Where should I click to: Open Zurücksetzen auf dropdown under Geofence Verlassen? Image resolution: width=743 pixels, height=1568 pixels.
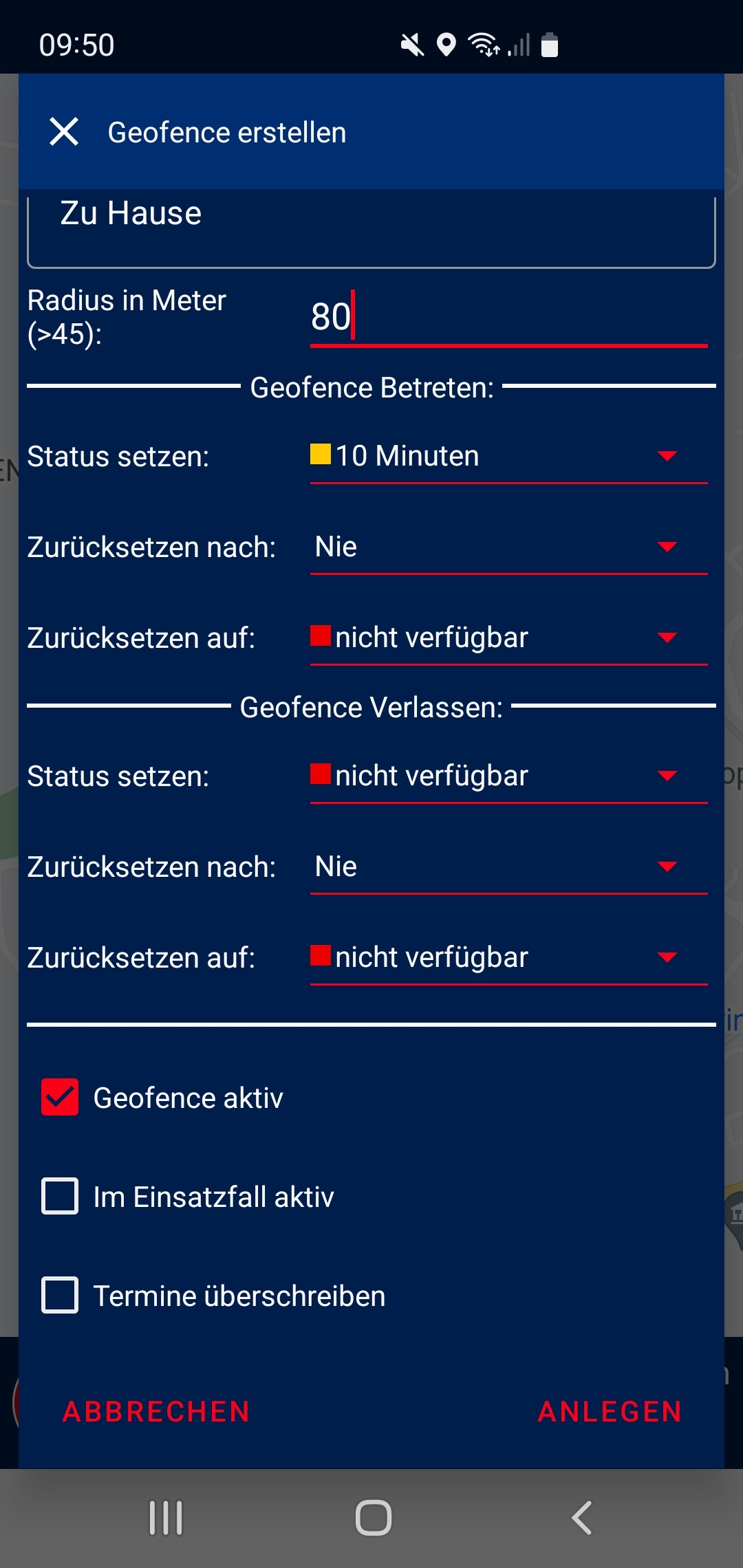click(x=509, y=958)
